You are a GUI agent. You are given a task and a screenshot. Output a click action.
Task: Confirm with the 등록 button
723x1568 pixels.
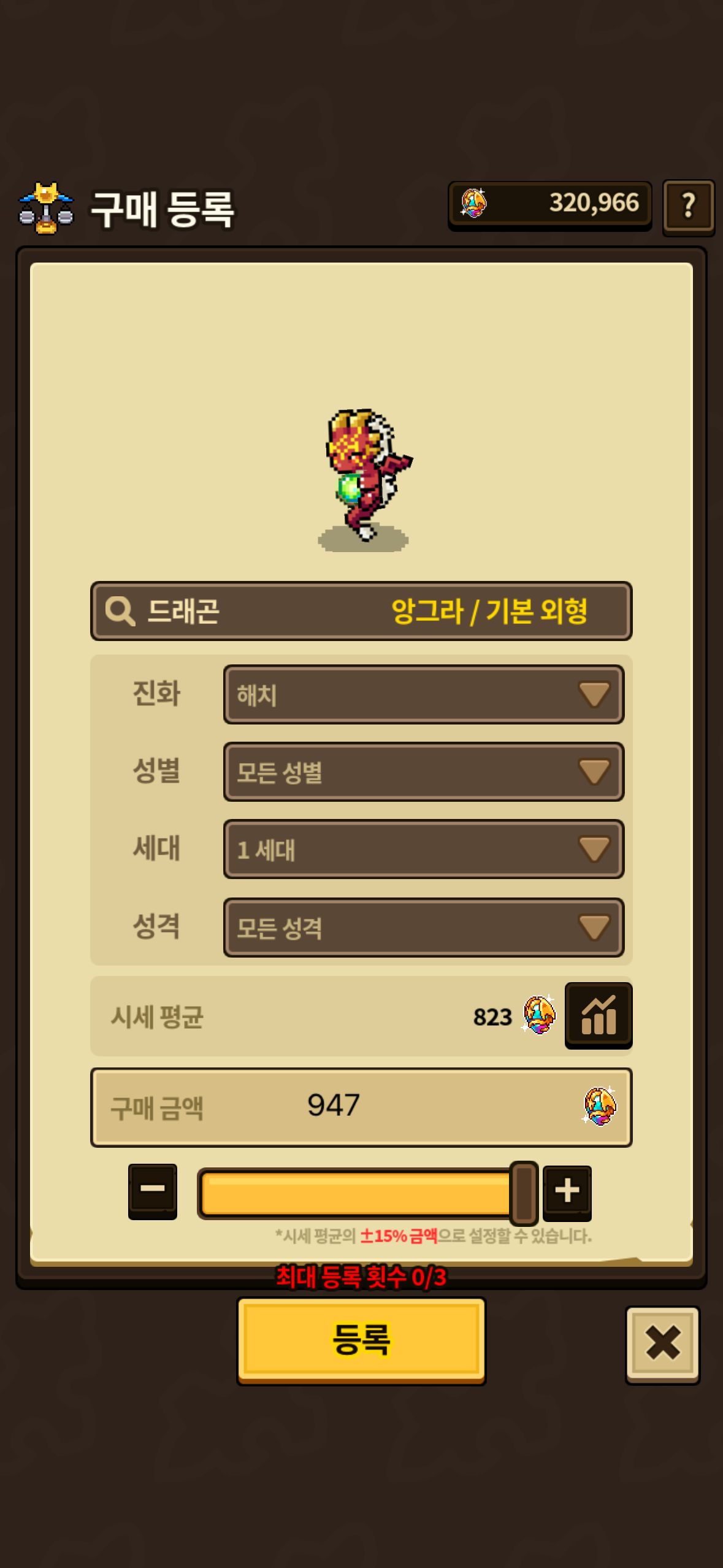[x=361, y=1340]
